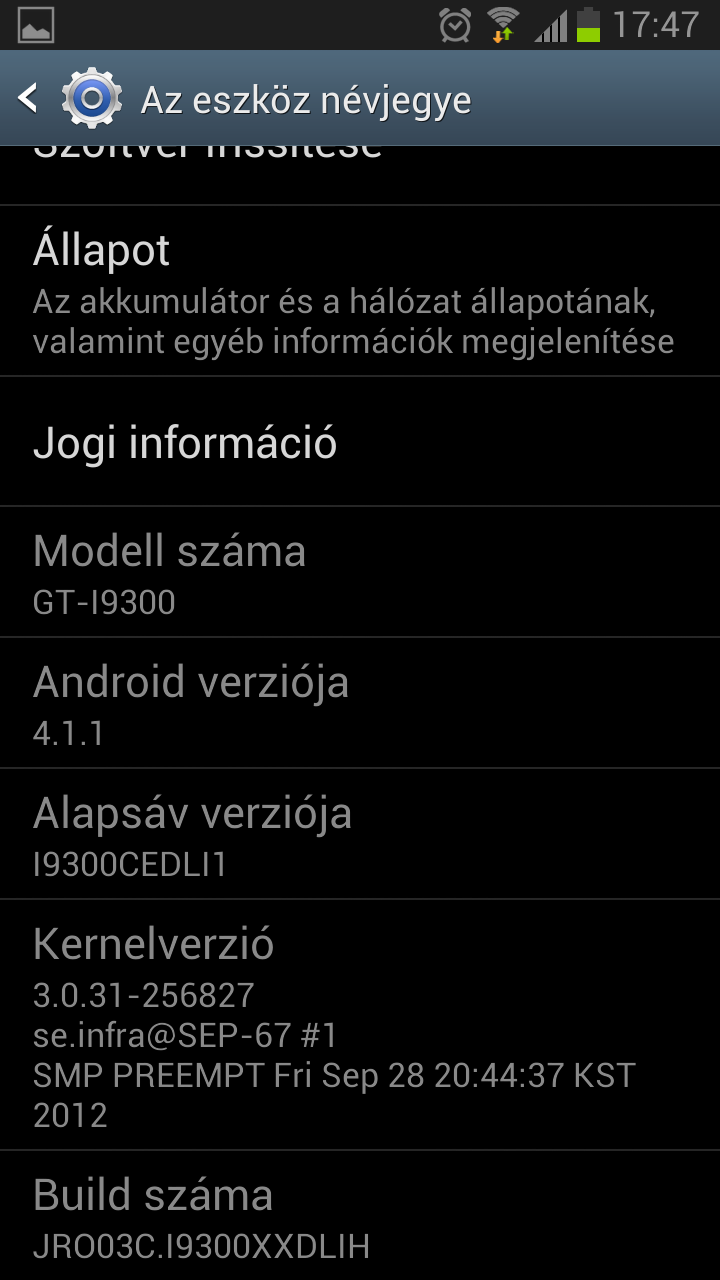Screen dimensions: 720x1280
Task: Go back using the header back arrow
Action: click(28, 98)
